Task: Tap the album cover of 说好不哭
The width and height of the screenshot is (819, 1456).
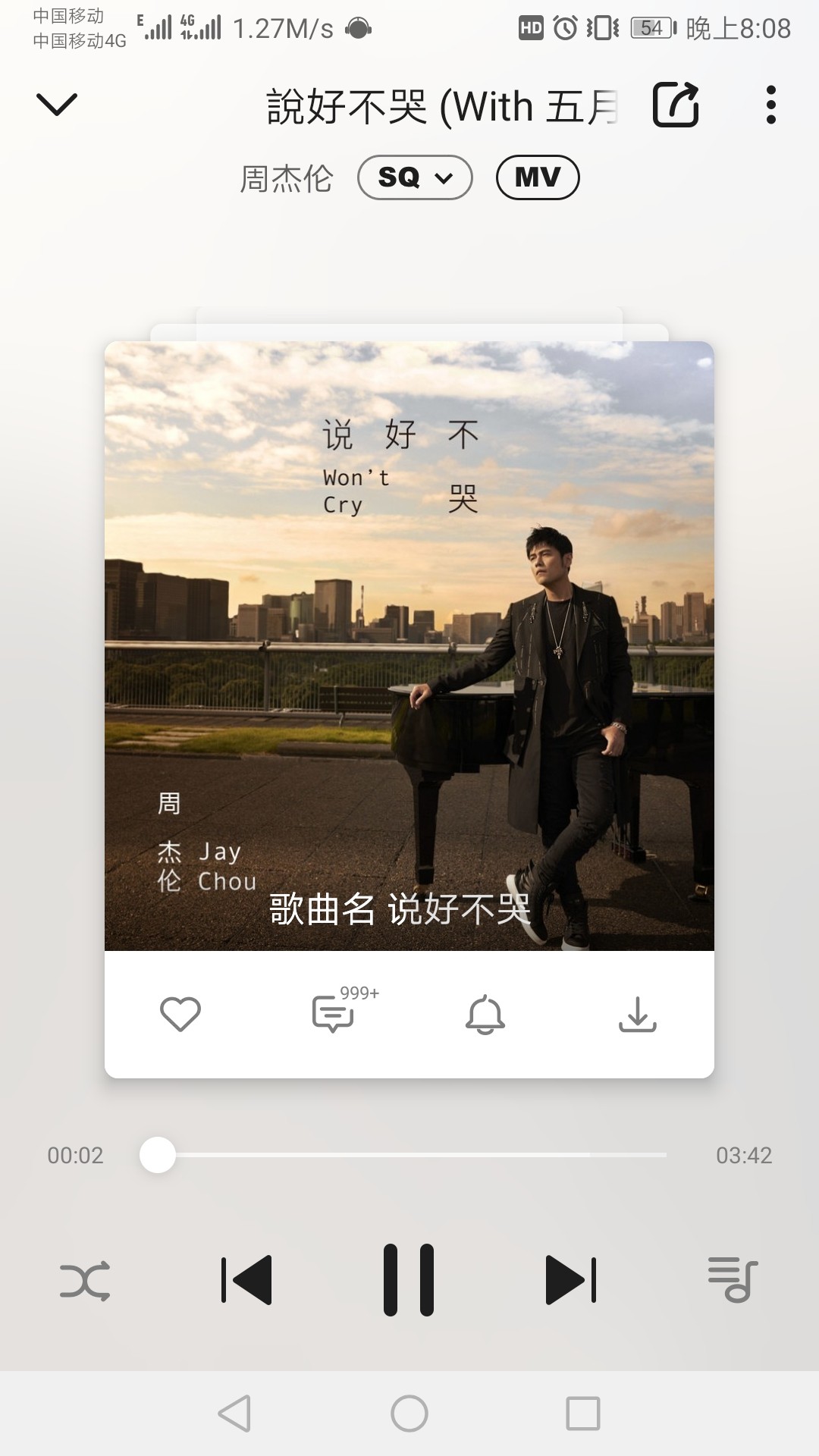Action: click(409, 646)
